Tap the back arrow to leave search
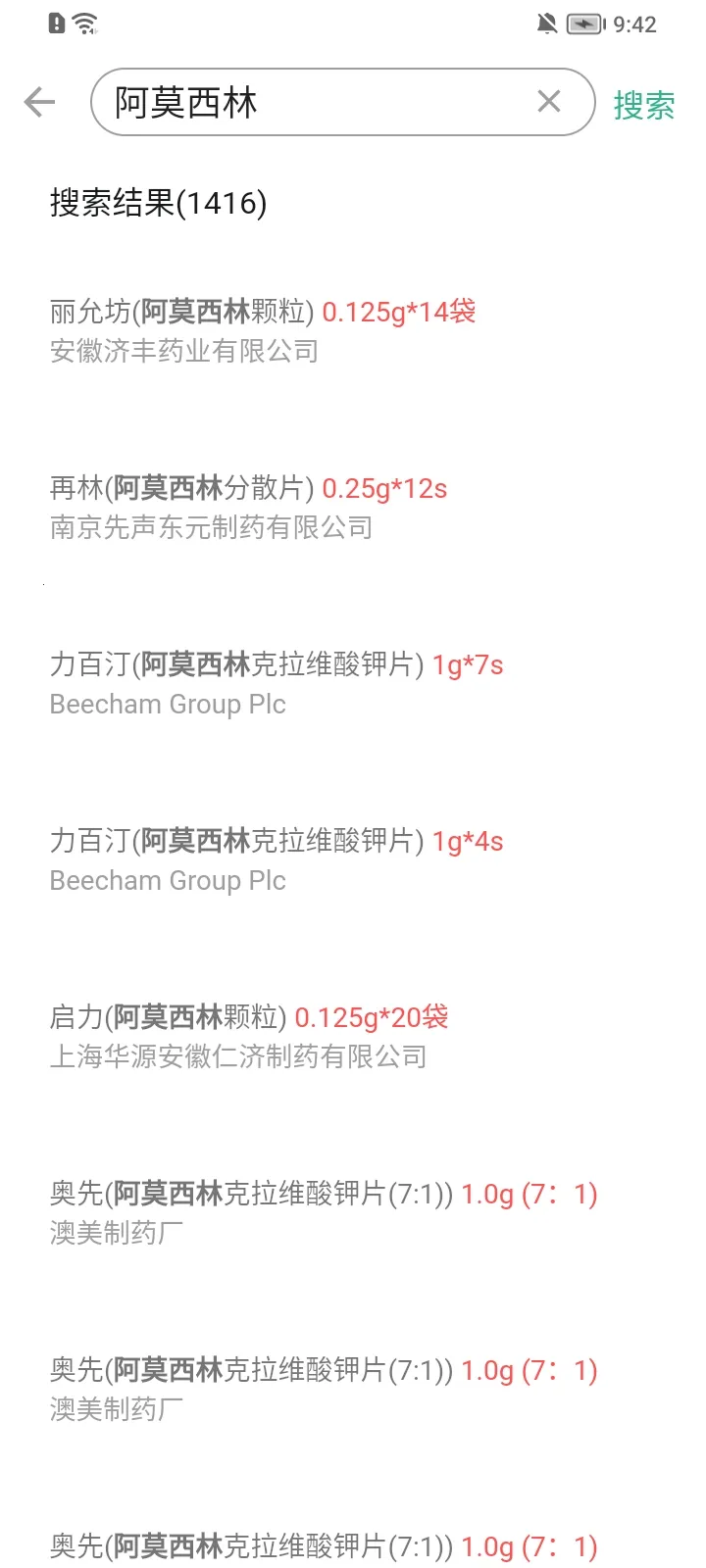The width and height of the screenshot is (706, 1568). pos(39,101)
